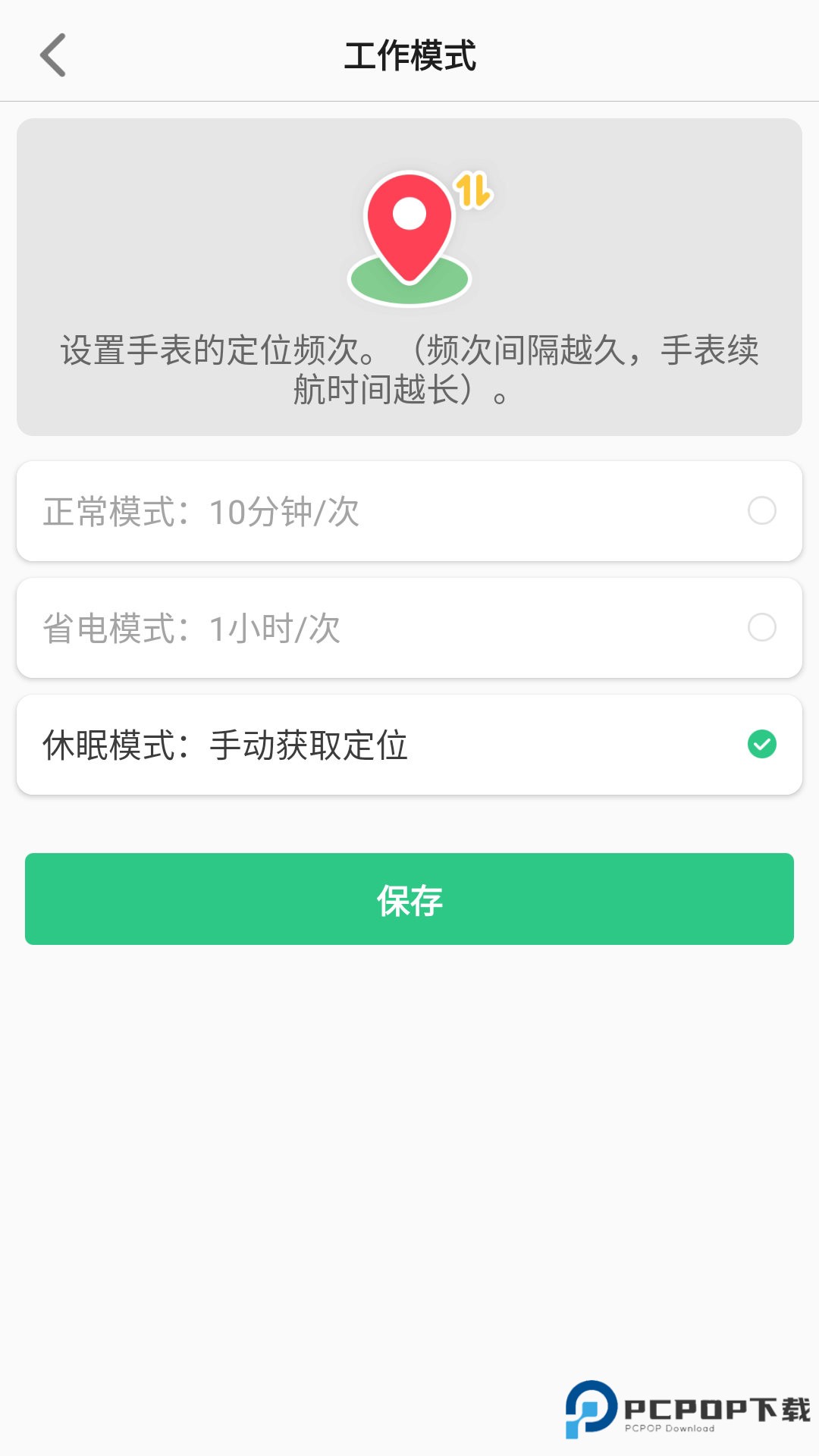Click the yellow signal arrows beside location pin

click(x=472, y=192)
